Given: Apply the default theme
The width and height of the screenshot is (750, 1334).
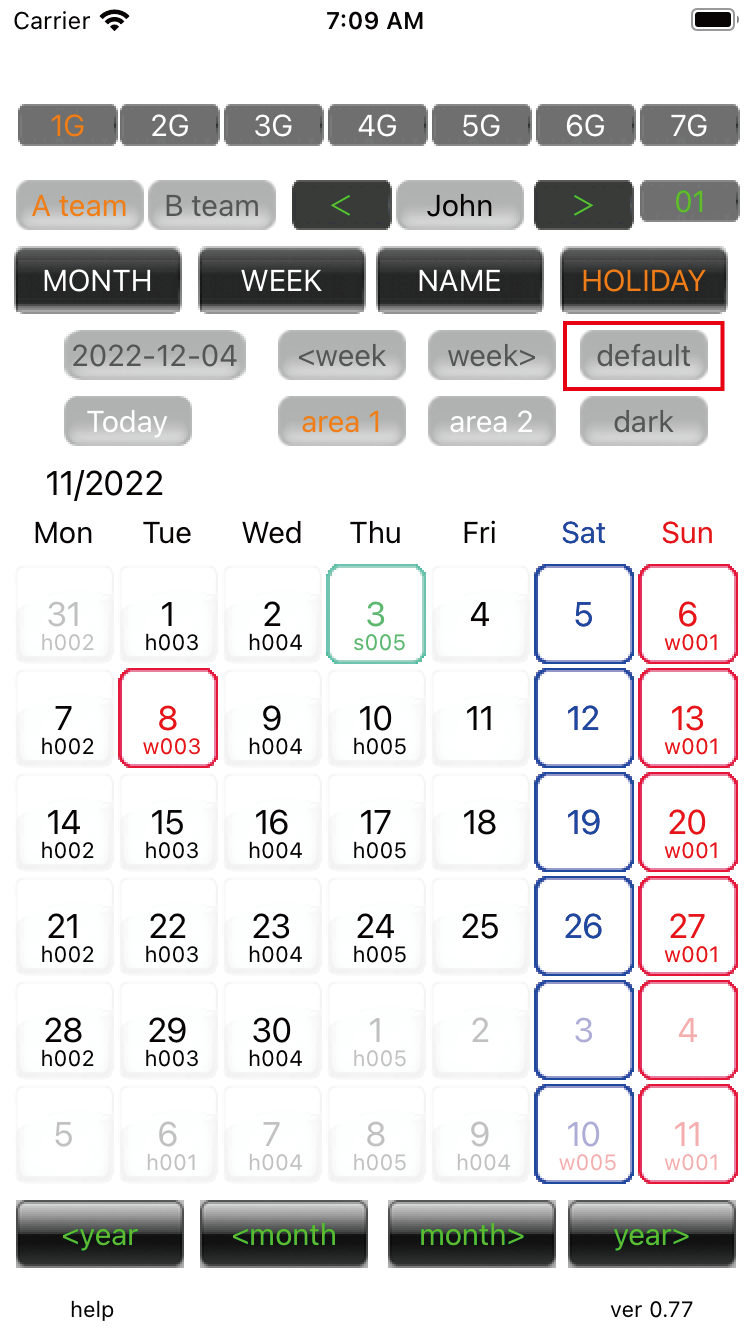Looking at the screenshot, I should tap(643, 356).
